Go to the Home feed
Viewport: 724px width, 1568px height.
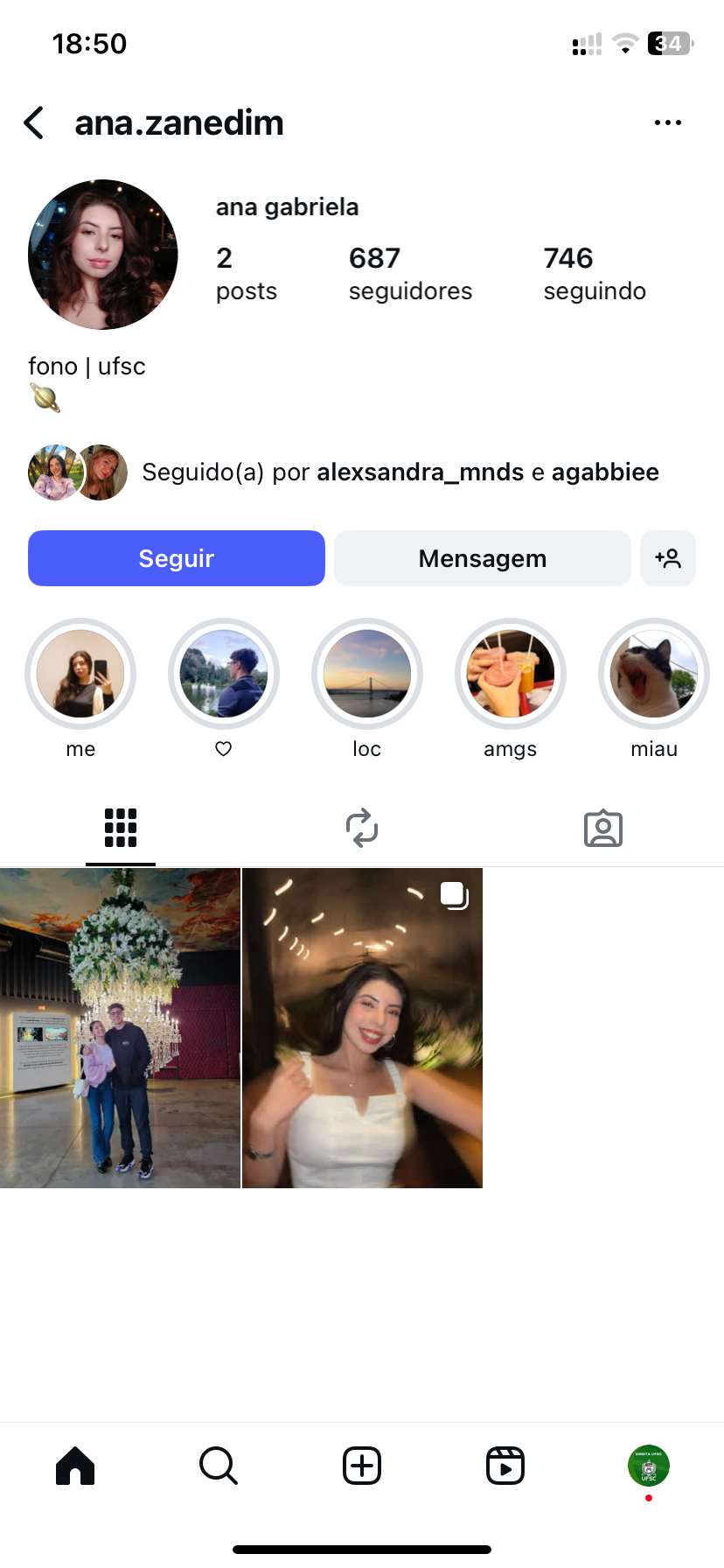pyautogui.click(x=75, y=1466)
